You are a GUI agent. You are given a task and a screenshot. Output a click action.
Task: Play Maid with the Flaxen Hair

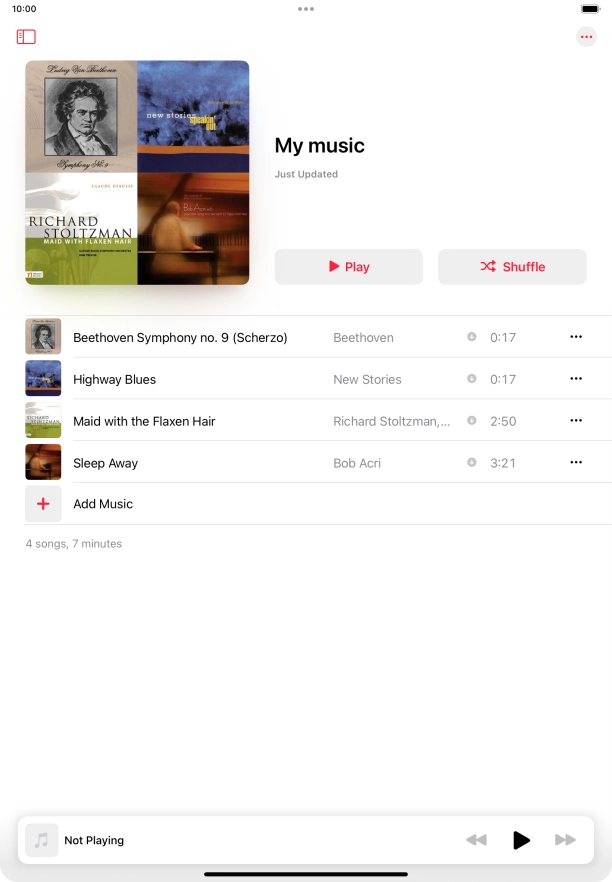tap(144, 422)
